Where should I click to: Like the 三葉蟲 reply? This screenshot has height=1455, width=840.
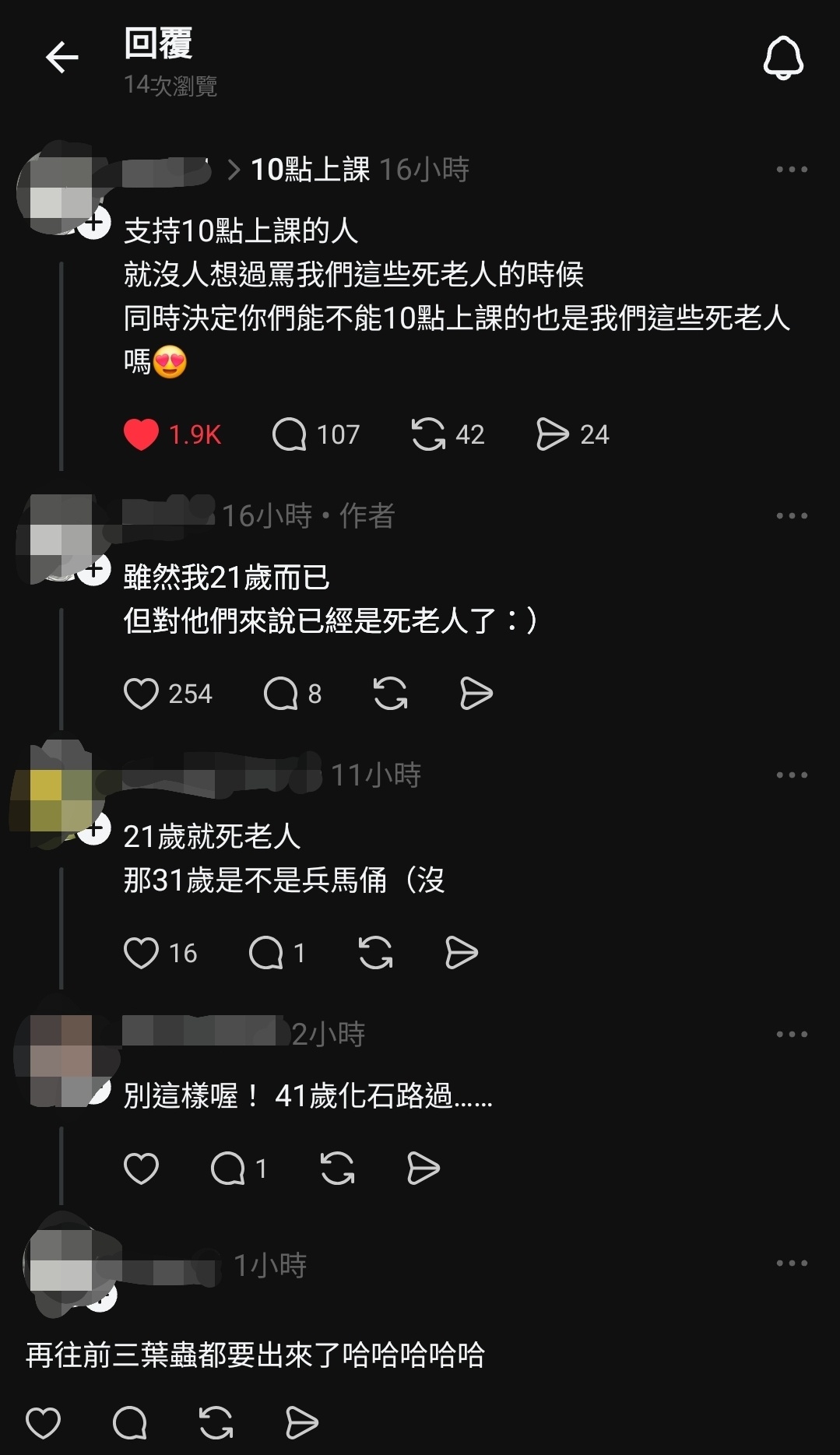click(44, 1423)
